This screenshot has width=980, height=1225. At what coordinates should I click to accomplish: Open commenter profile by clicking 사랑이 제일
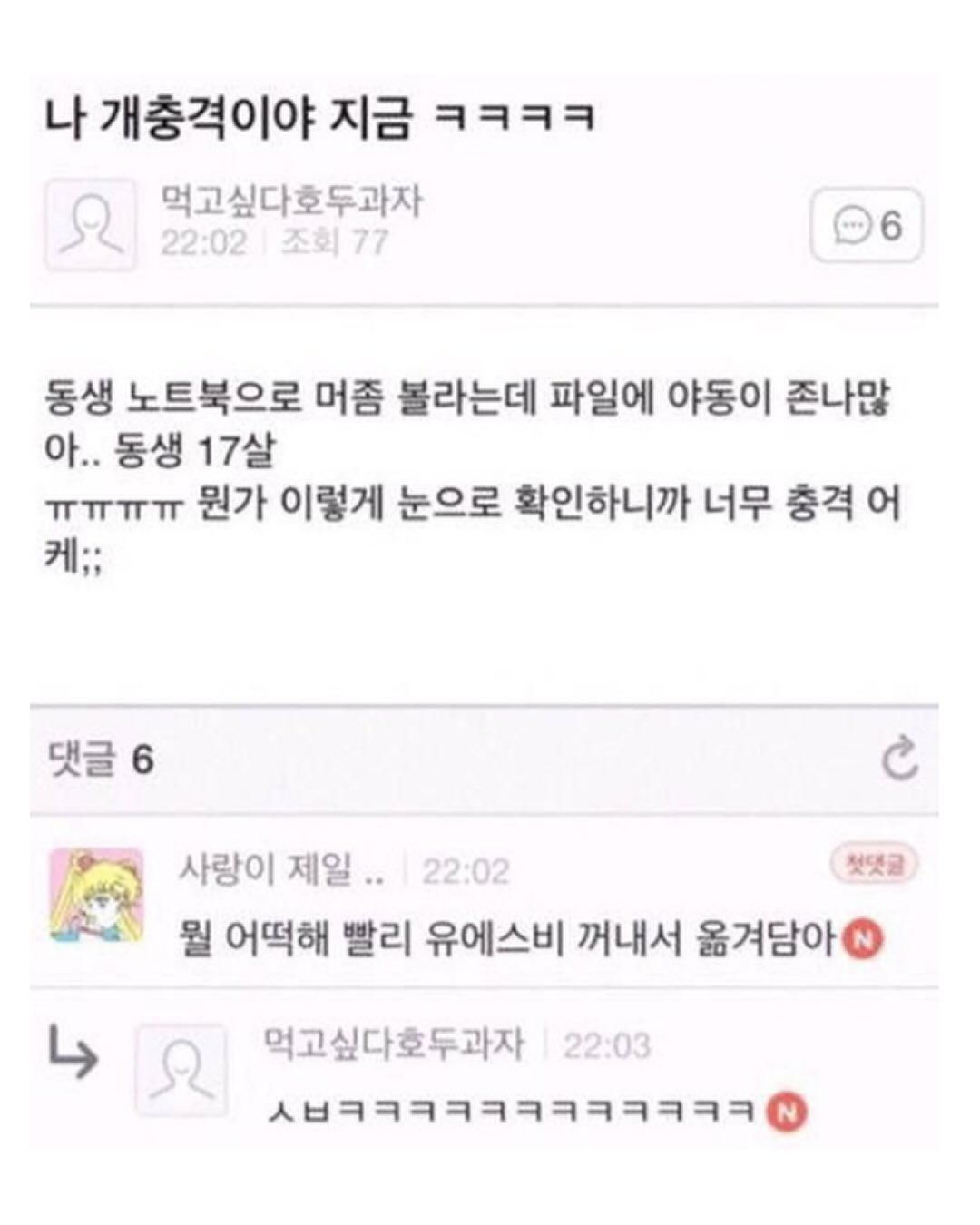(274, 869)
